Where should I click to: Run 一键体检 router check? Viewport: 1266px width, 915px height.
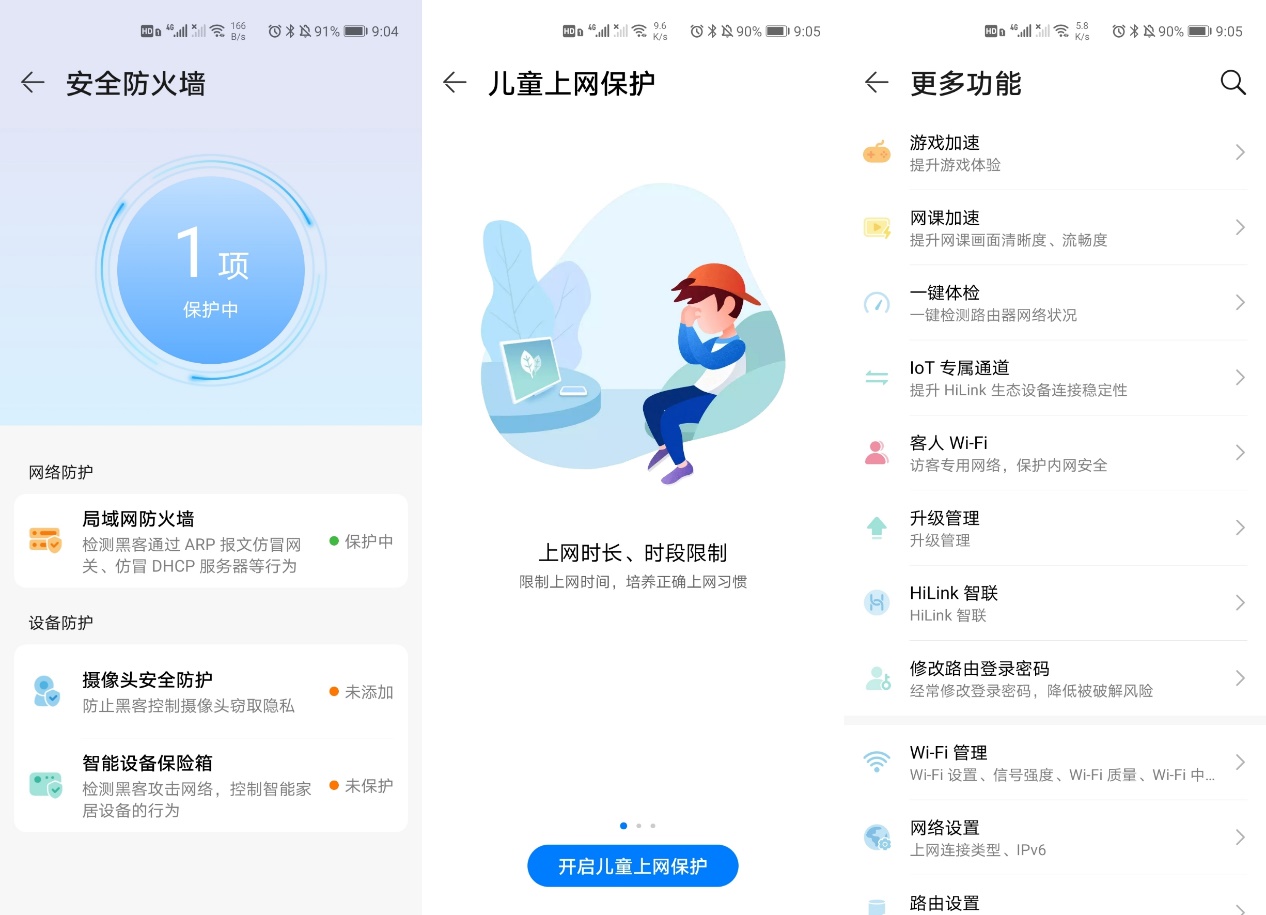click(x=1054, y=303)
